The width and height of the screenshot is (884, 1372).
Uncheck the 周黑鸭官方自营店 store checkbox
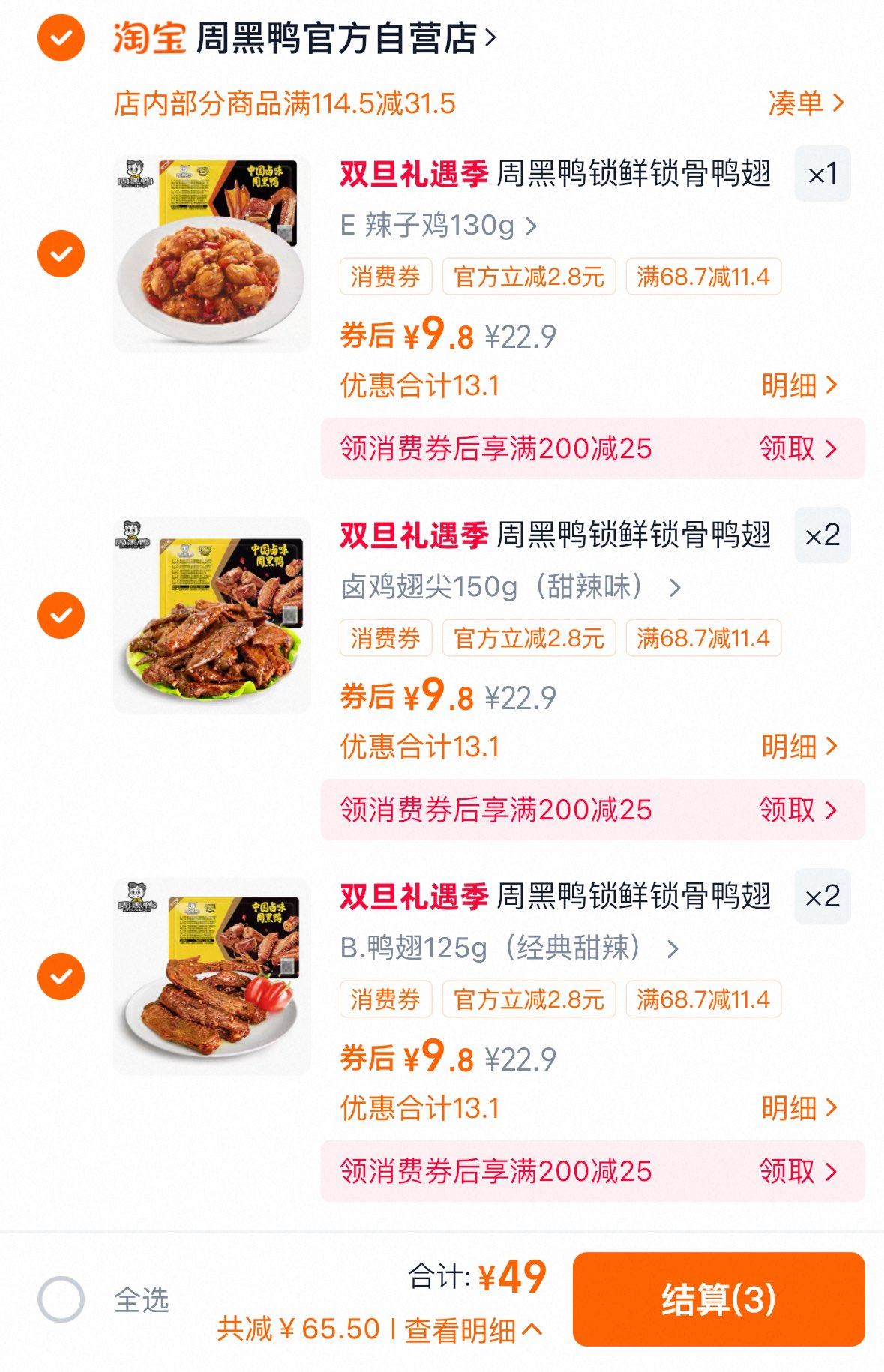coord(61,37)
